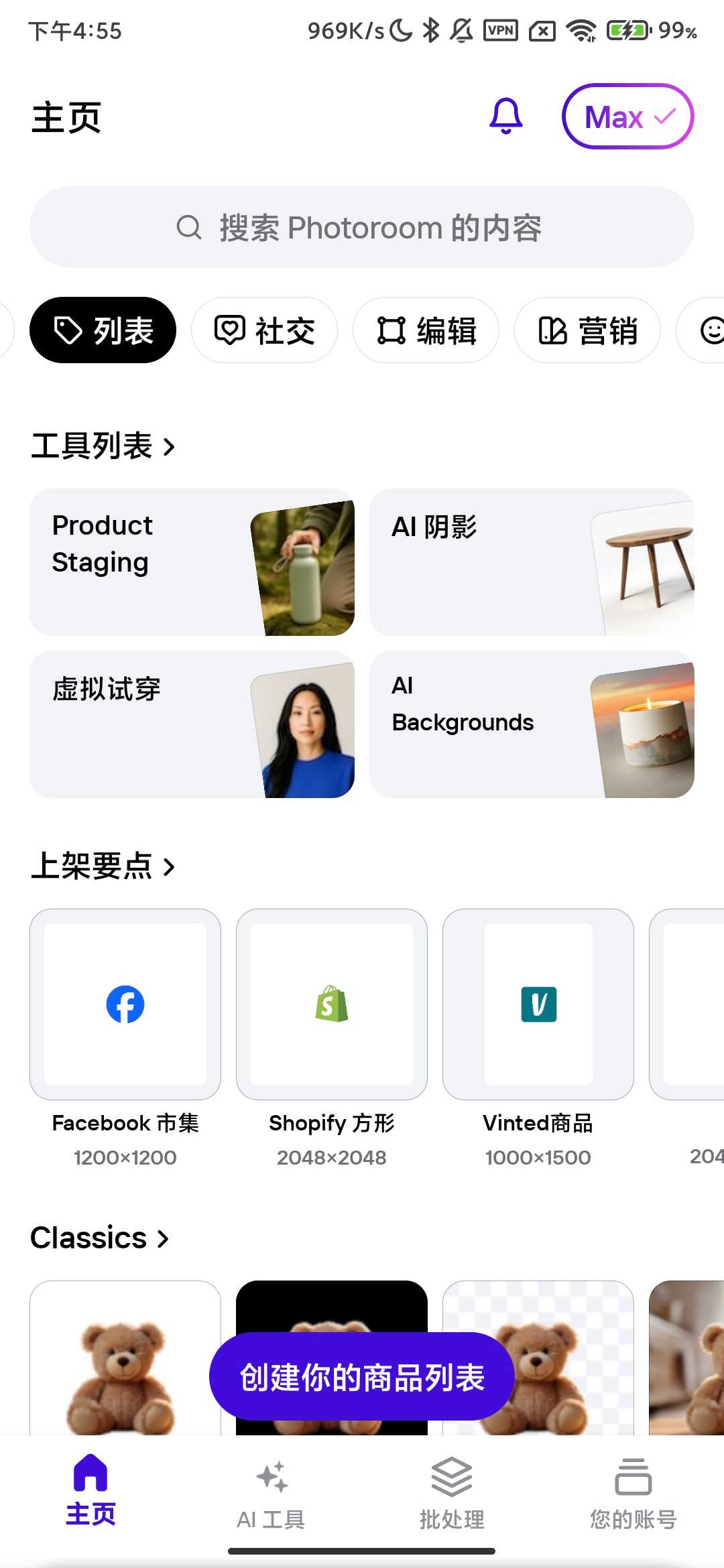Switch to the 批处理 tab
Viewport: 724px width, 1568px height.
point(452,1491)
